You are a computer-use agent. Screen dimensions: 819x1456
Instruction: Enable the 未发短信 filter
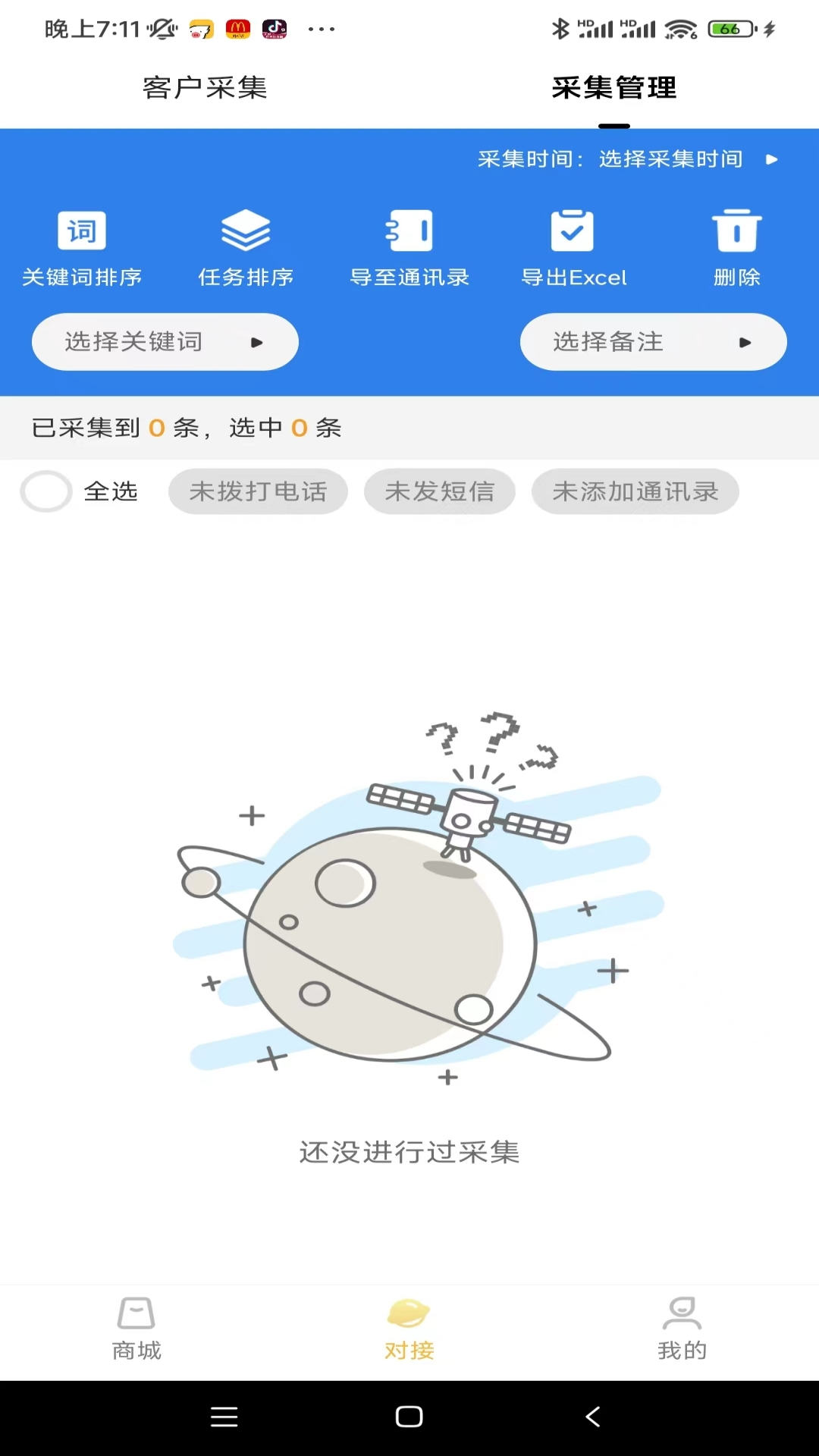coord(440,491)
